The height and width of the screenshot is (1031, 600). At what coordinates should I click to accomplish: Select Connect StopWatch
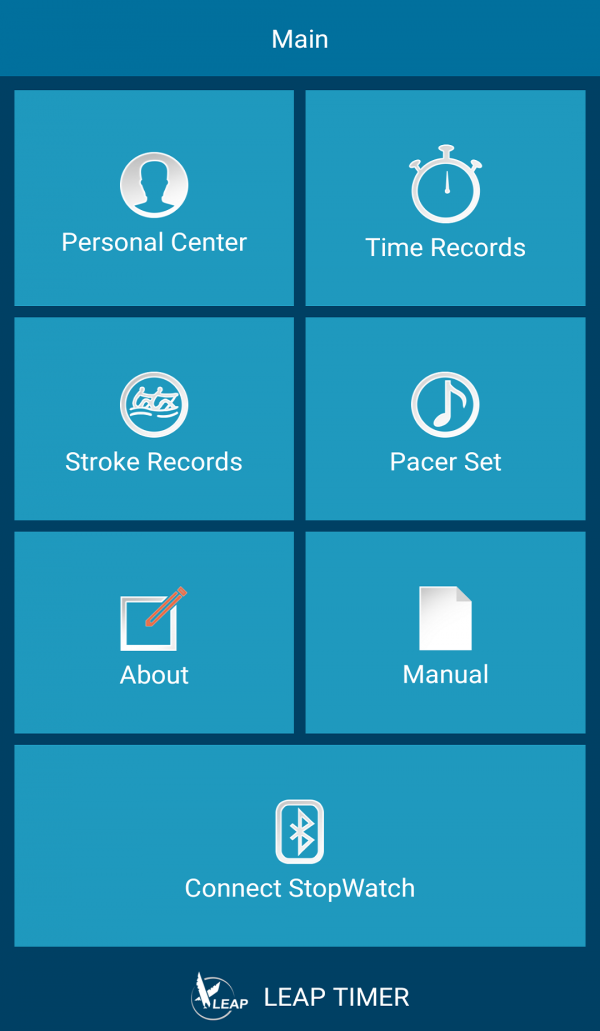[x=300, y=846]
